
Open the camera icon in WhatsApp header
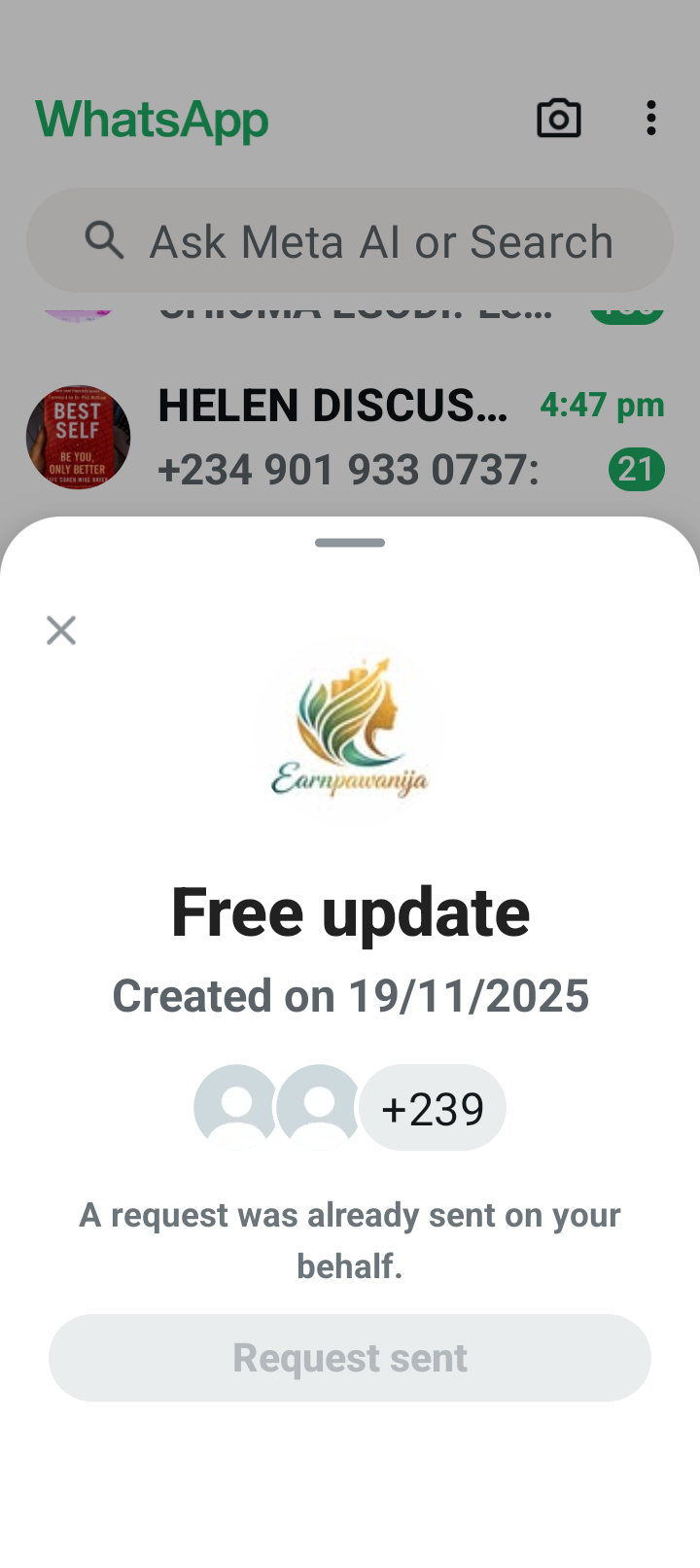point(559,120)
